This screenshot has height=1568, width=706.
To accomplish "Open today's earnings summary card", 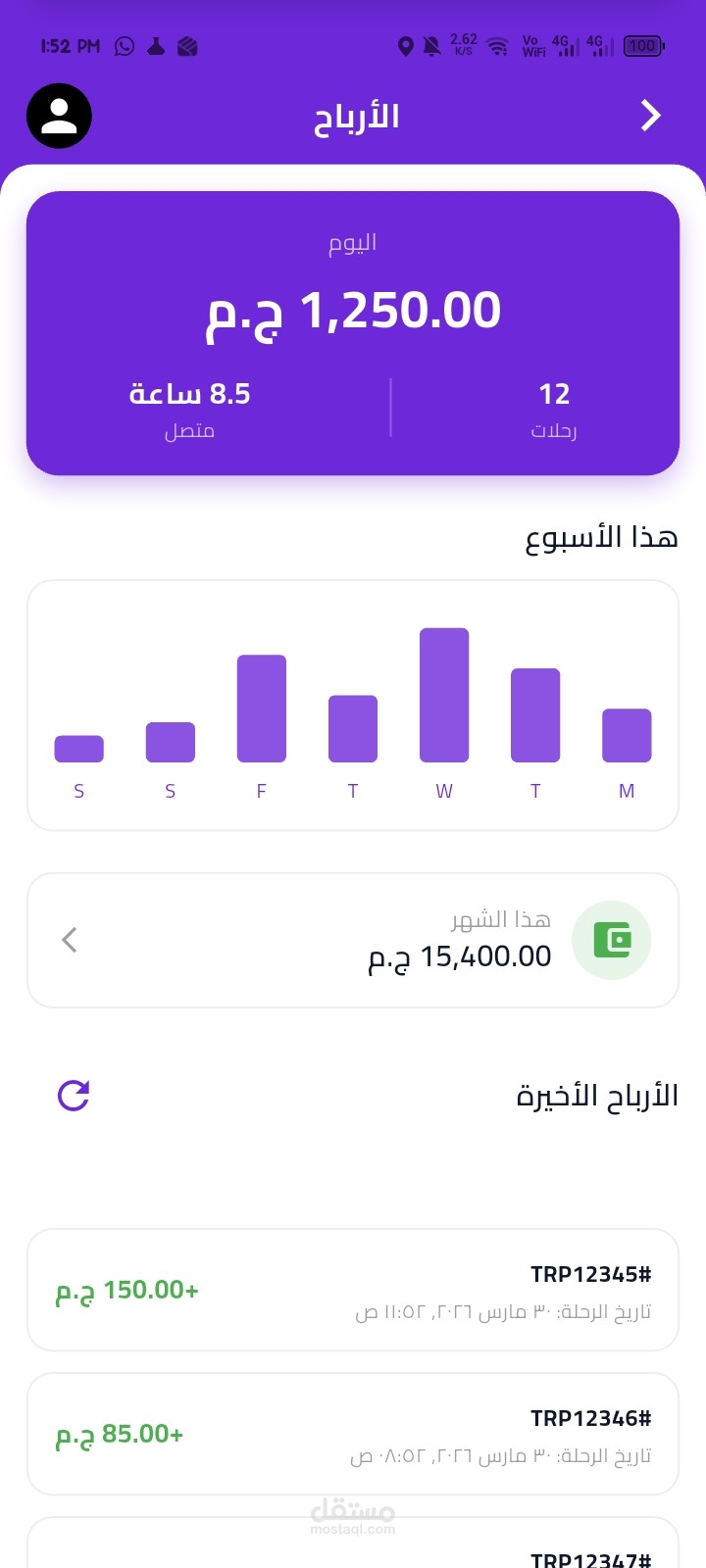I will [x=353, y=333].
